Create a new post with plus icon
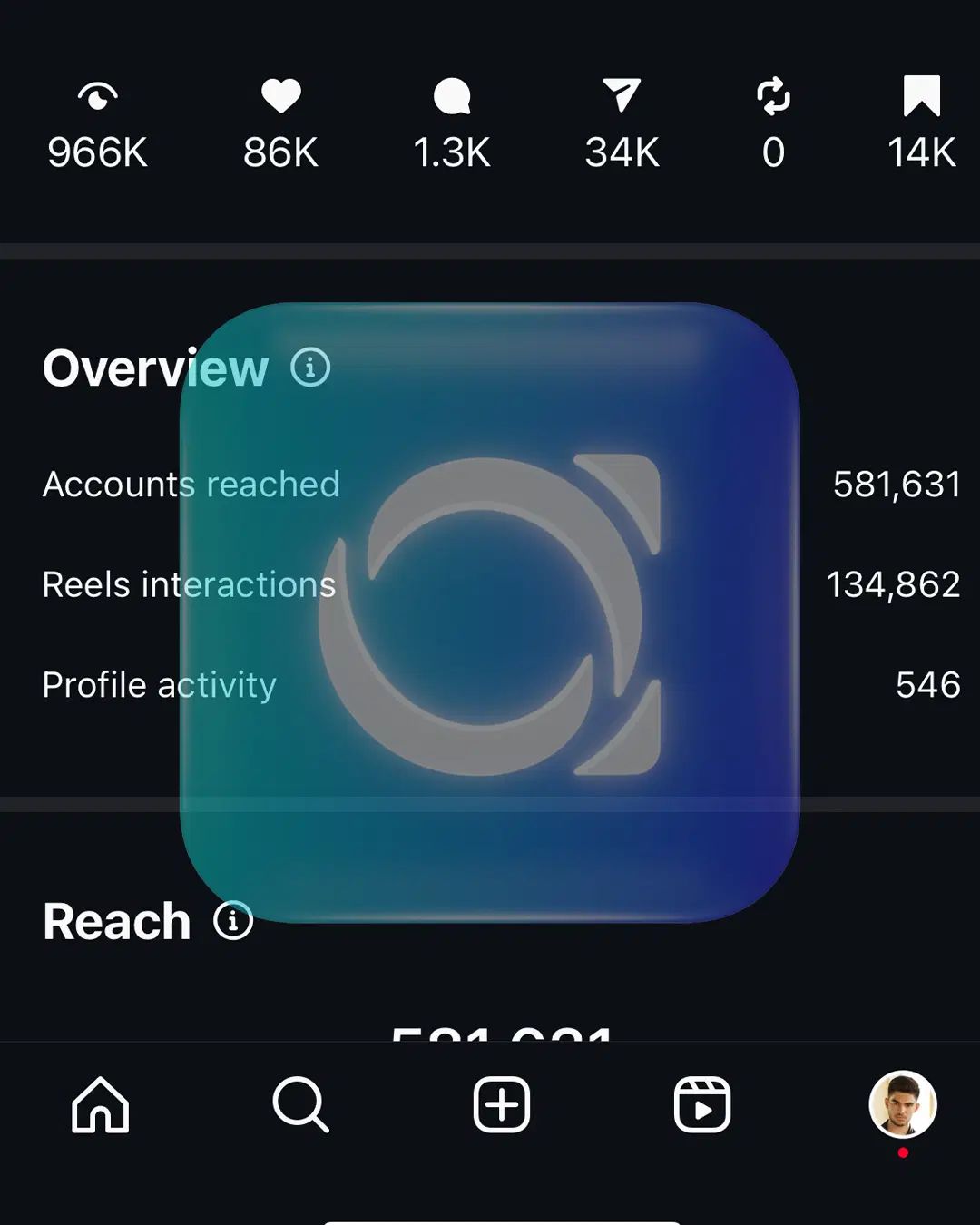The width and height of the screenshot is (980, 1225). [501, 1104]
